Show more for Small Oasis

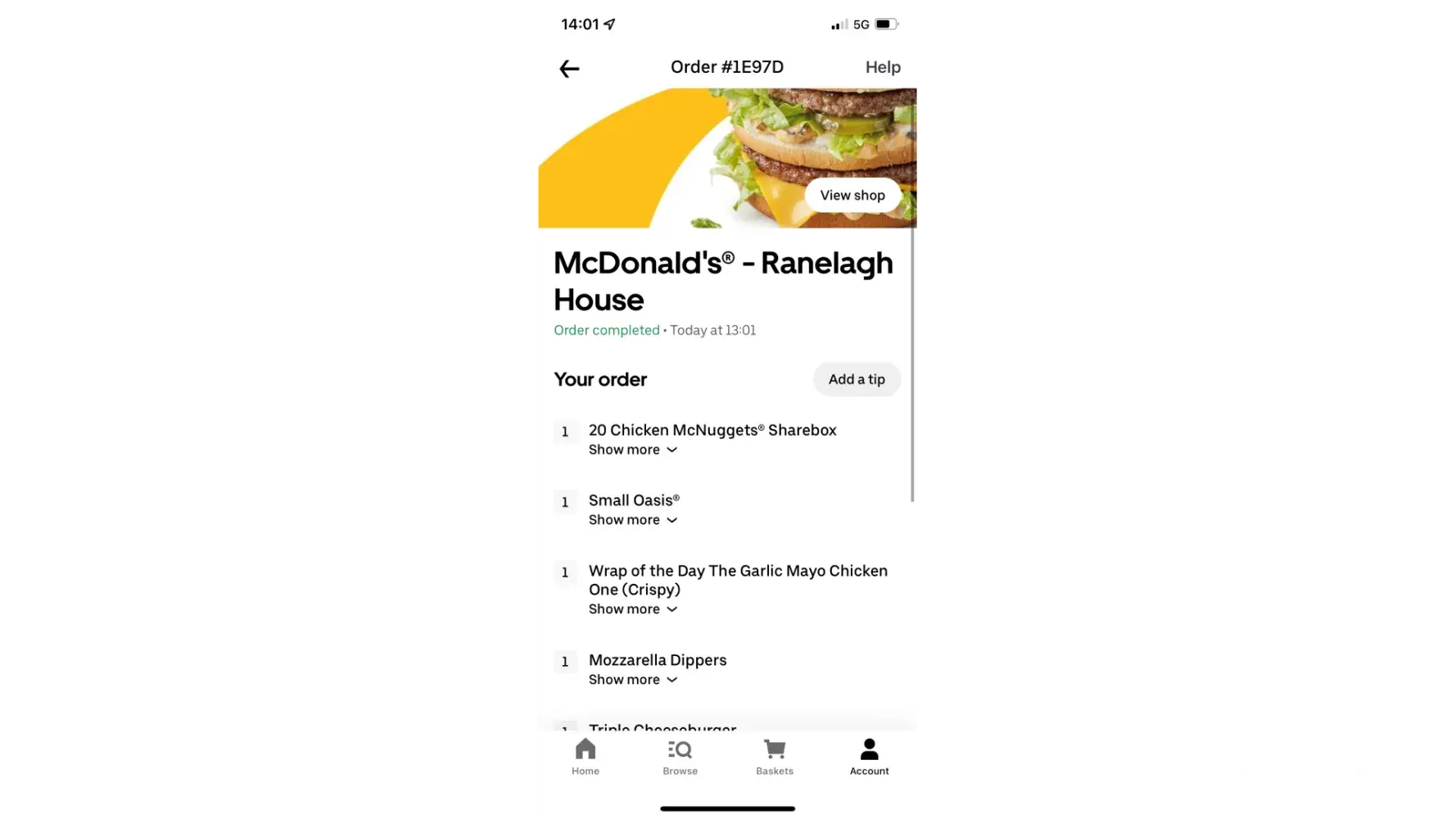[632, 520]
